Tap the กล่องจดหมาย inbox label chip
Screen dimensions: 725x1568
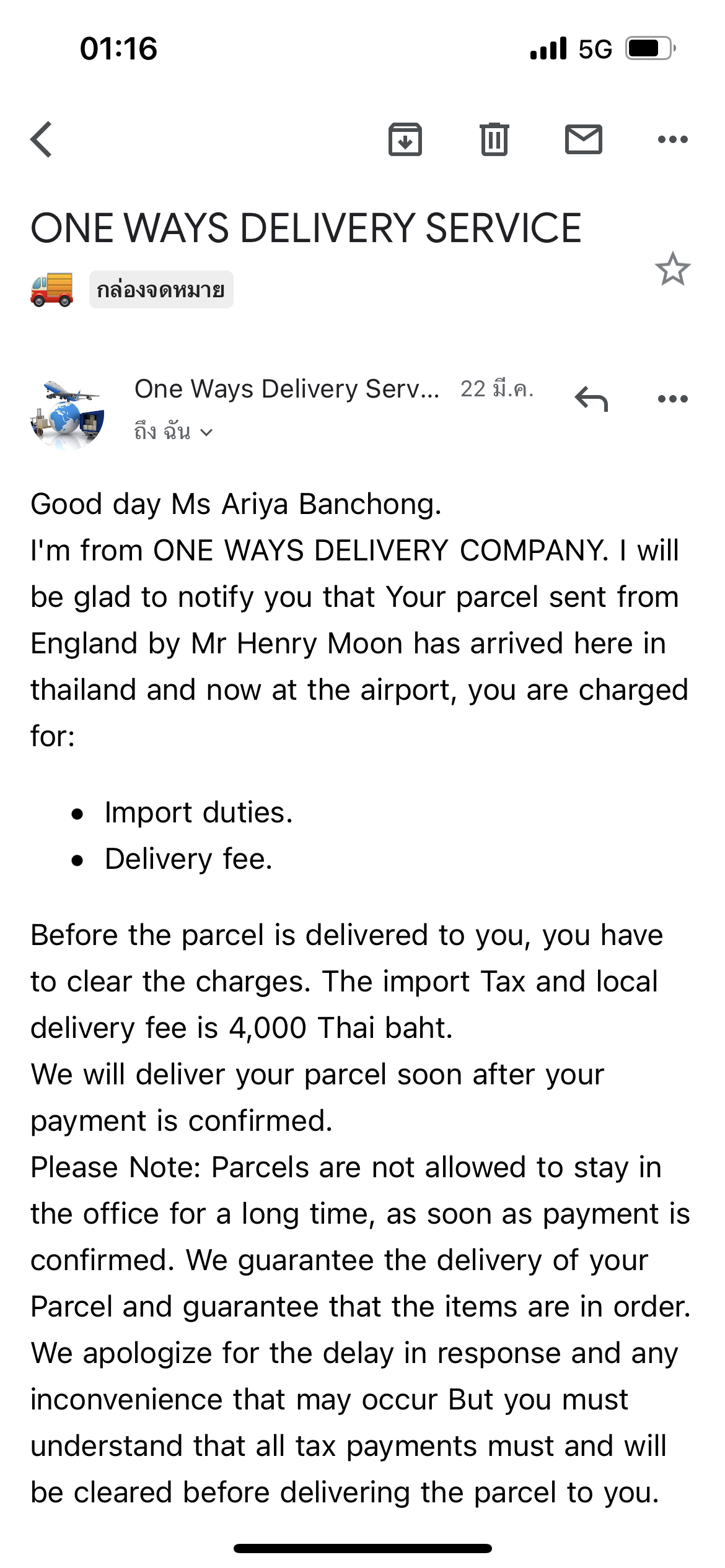(161, 289)
